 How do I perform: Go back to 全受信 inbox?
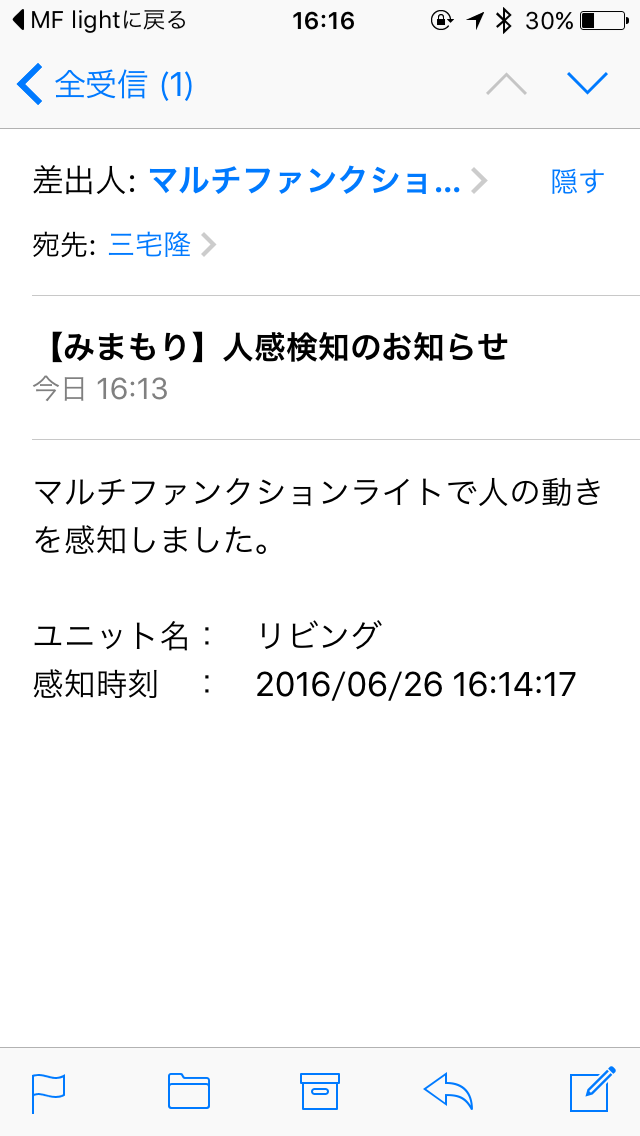pos(105,85)
